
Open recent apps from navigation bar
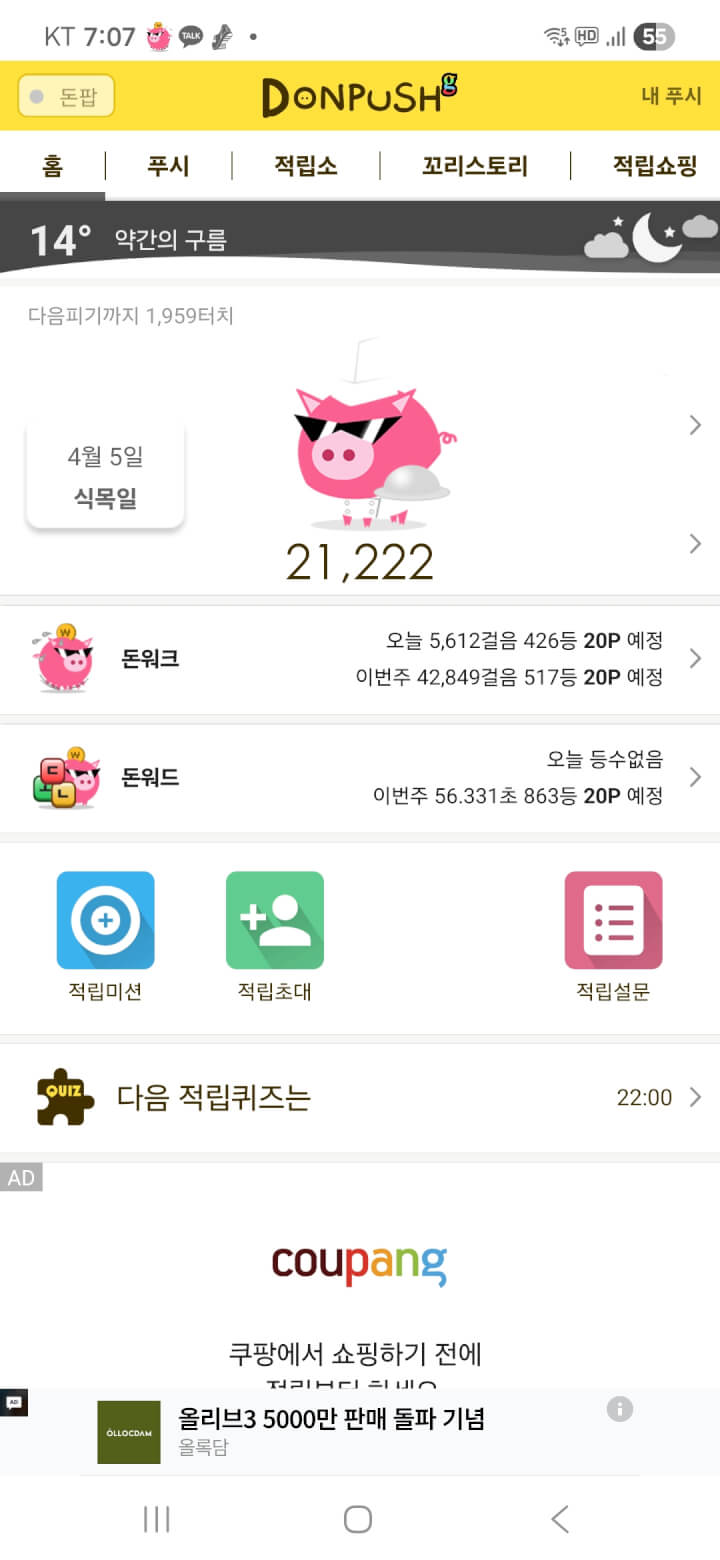pos(157,1519)
